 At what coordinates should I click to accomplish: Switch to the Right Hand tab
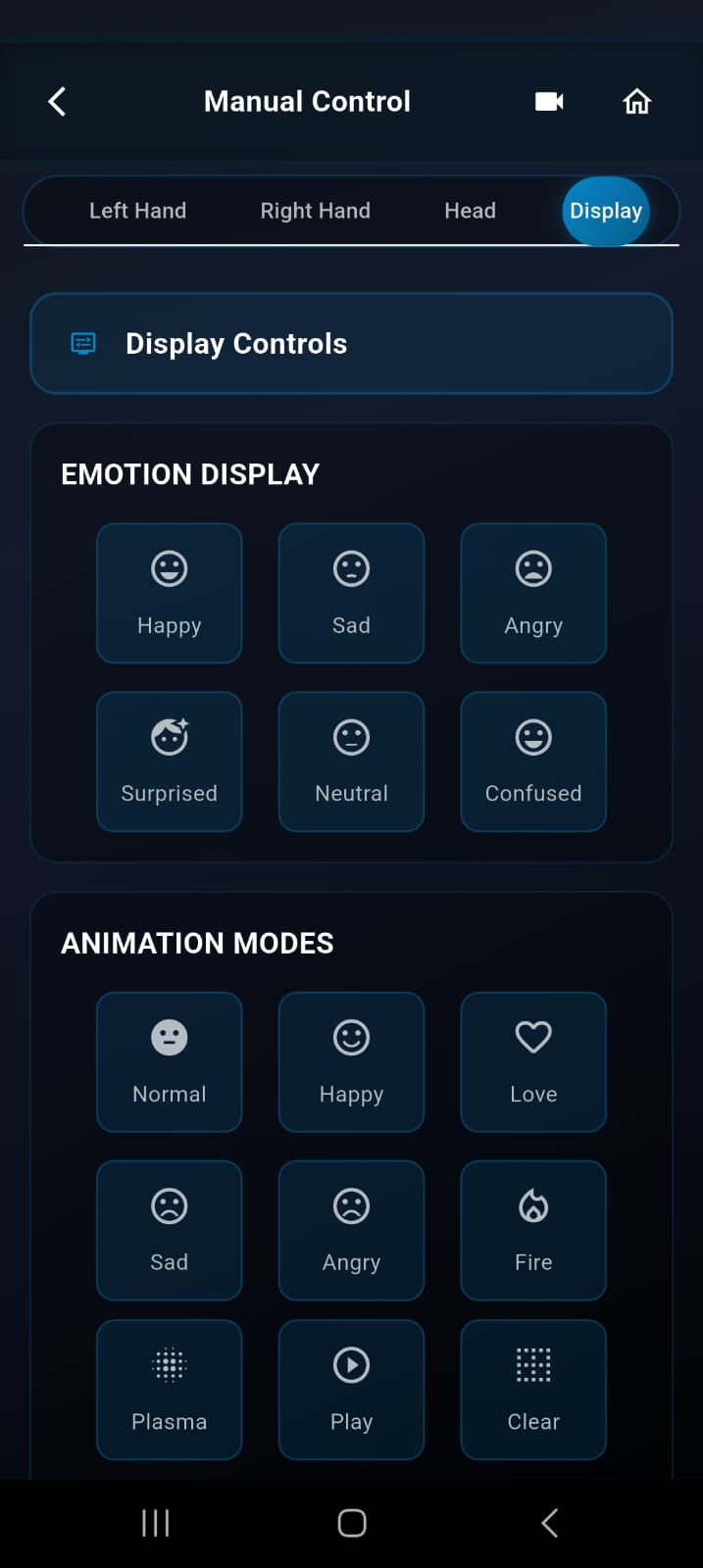pyautogui.click(x=315, y=211)
